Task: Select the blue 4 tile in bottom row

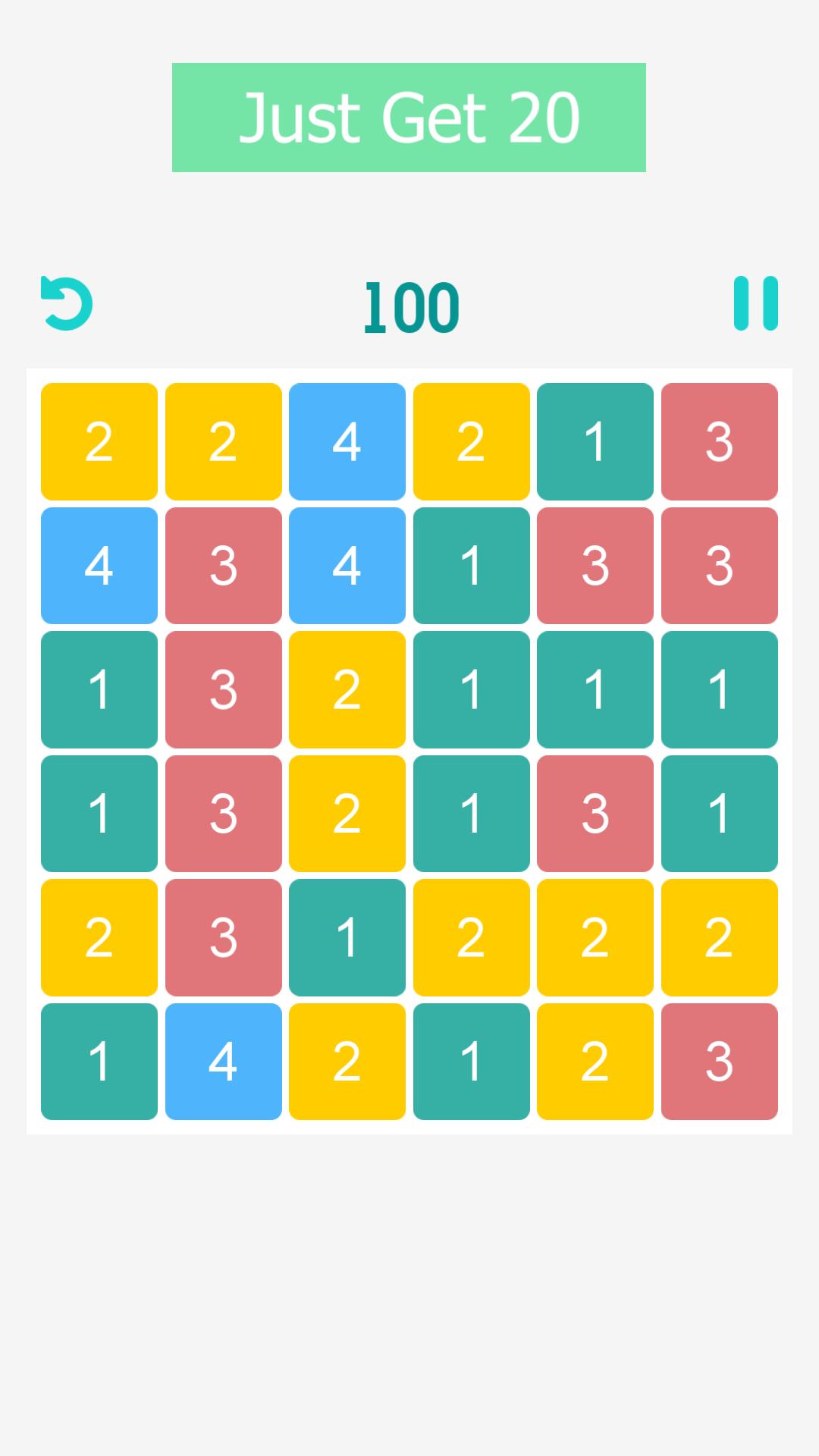Action: [x=224, y=1062]
